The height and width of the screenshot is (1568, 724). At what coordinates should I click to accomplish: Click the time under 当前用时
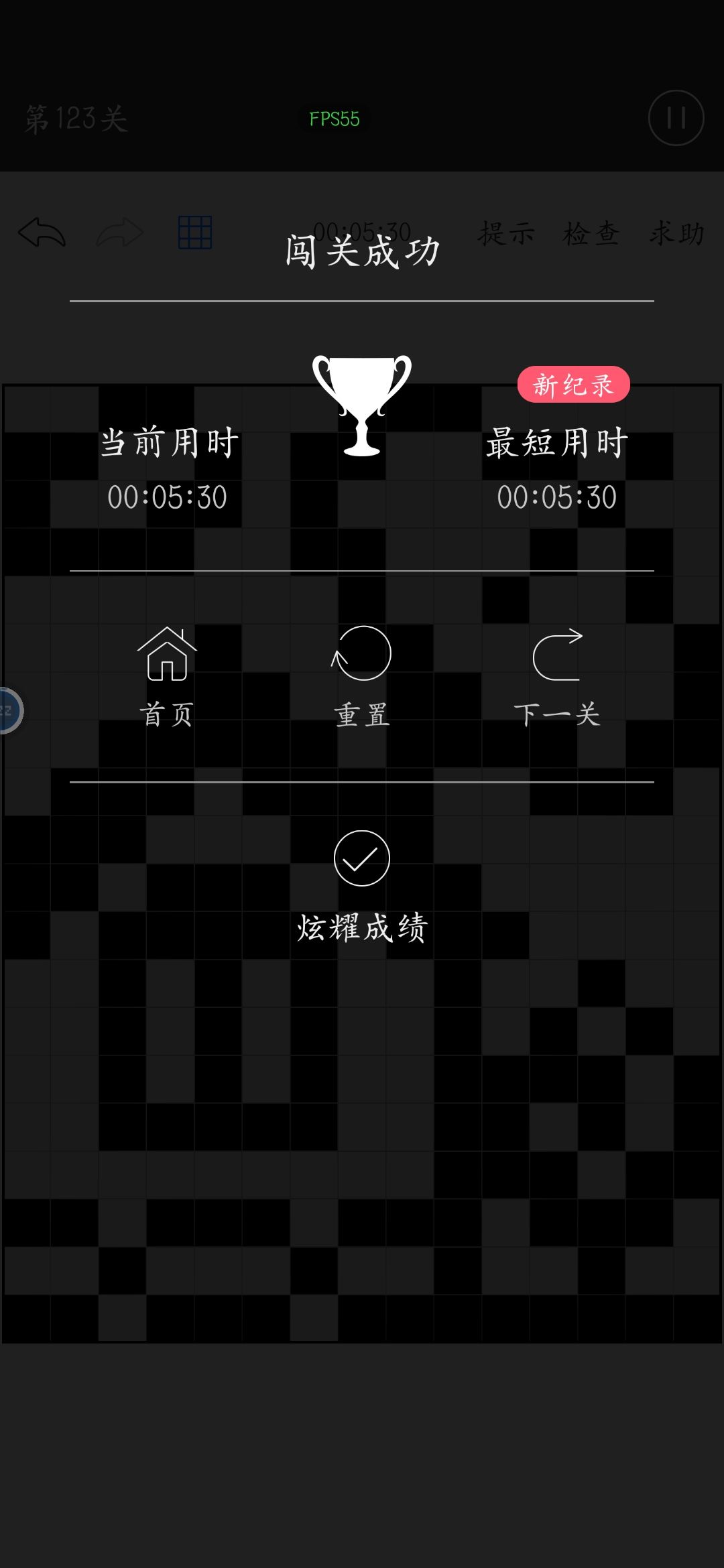point(168,496)
